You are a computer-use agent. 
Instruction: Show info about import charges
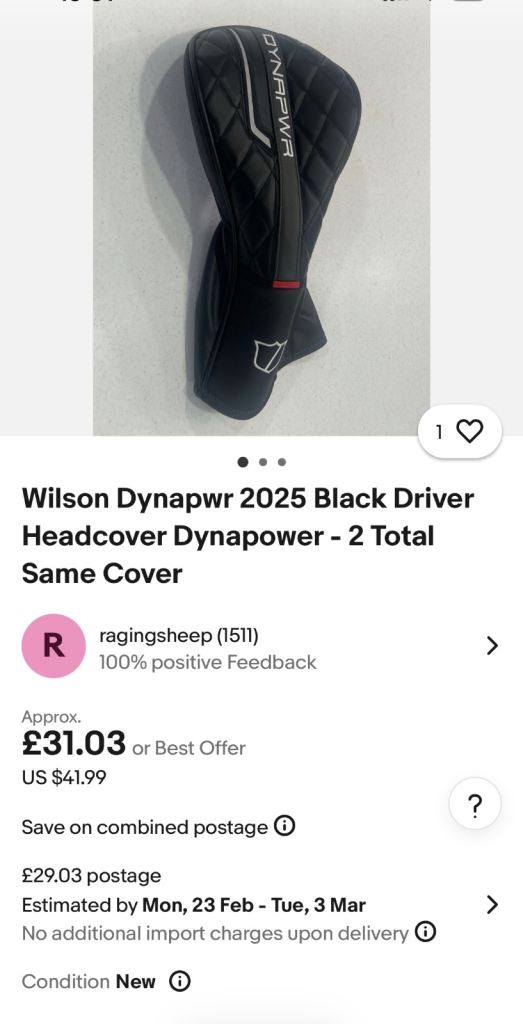425,932
